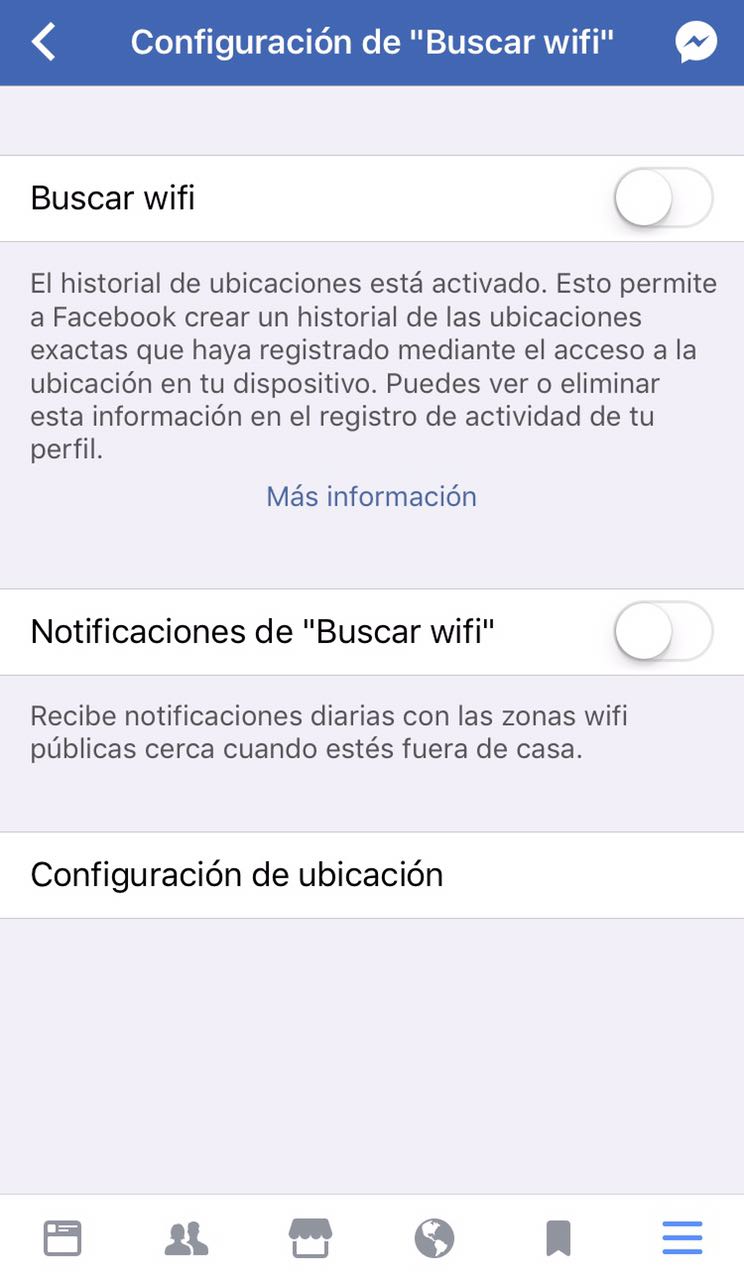
Task: Open the bookmark Saved tab
Action: pos(558,1238)
